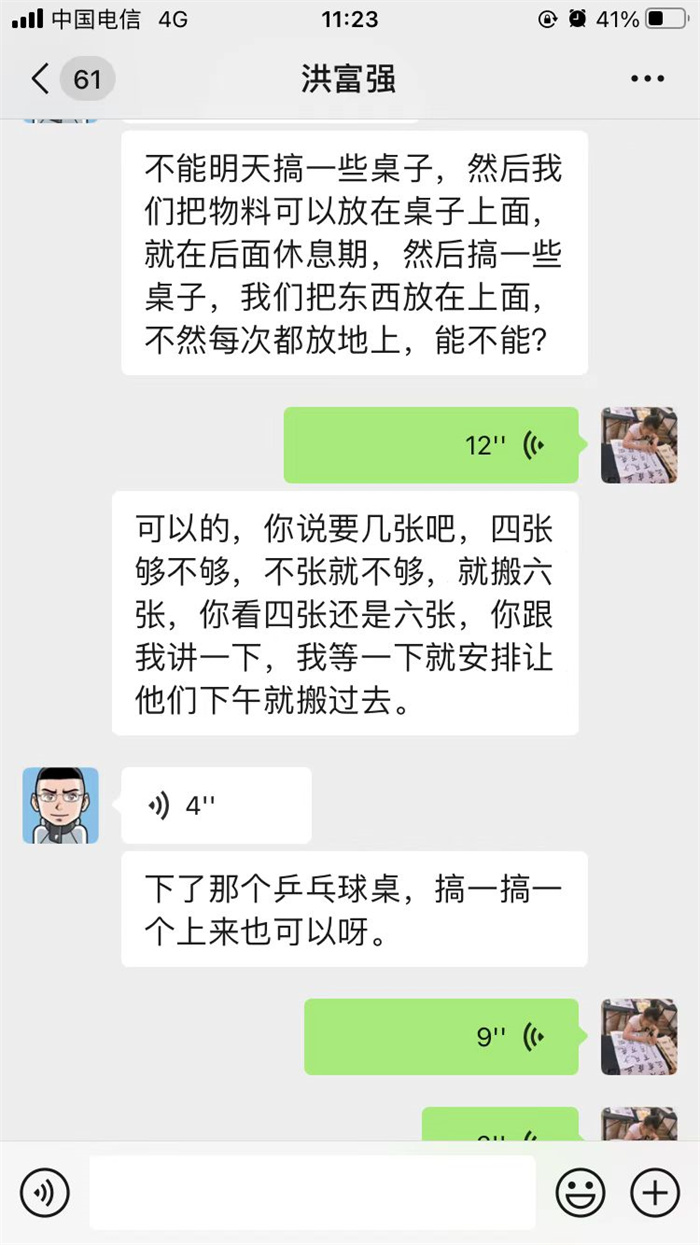The image size is (700, 1245).
Task: Open the plus attachments menu
Action: coord(655,1192)
